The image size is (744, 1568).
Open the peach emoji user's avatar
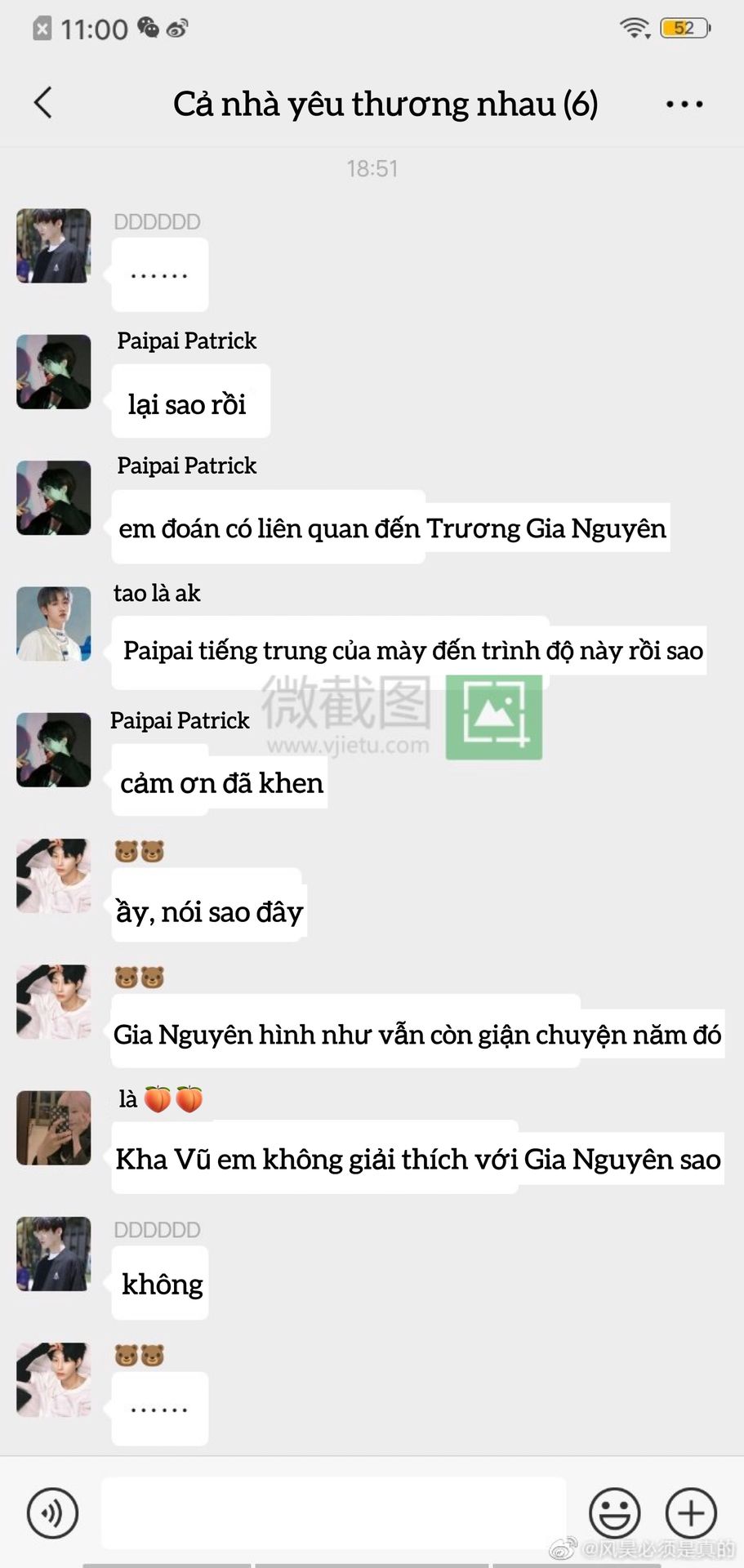[x=54, y=1128]
